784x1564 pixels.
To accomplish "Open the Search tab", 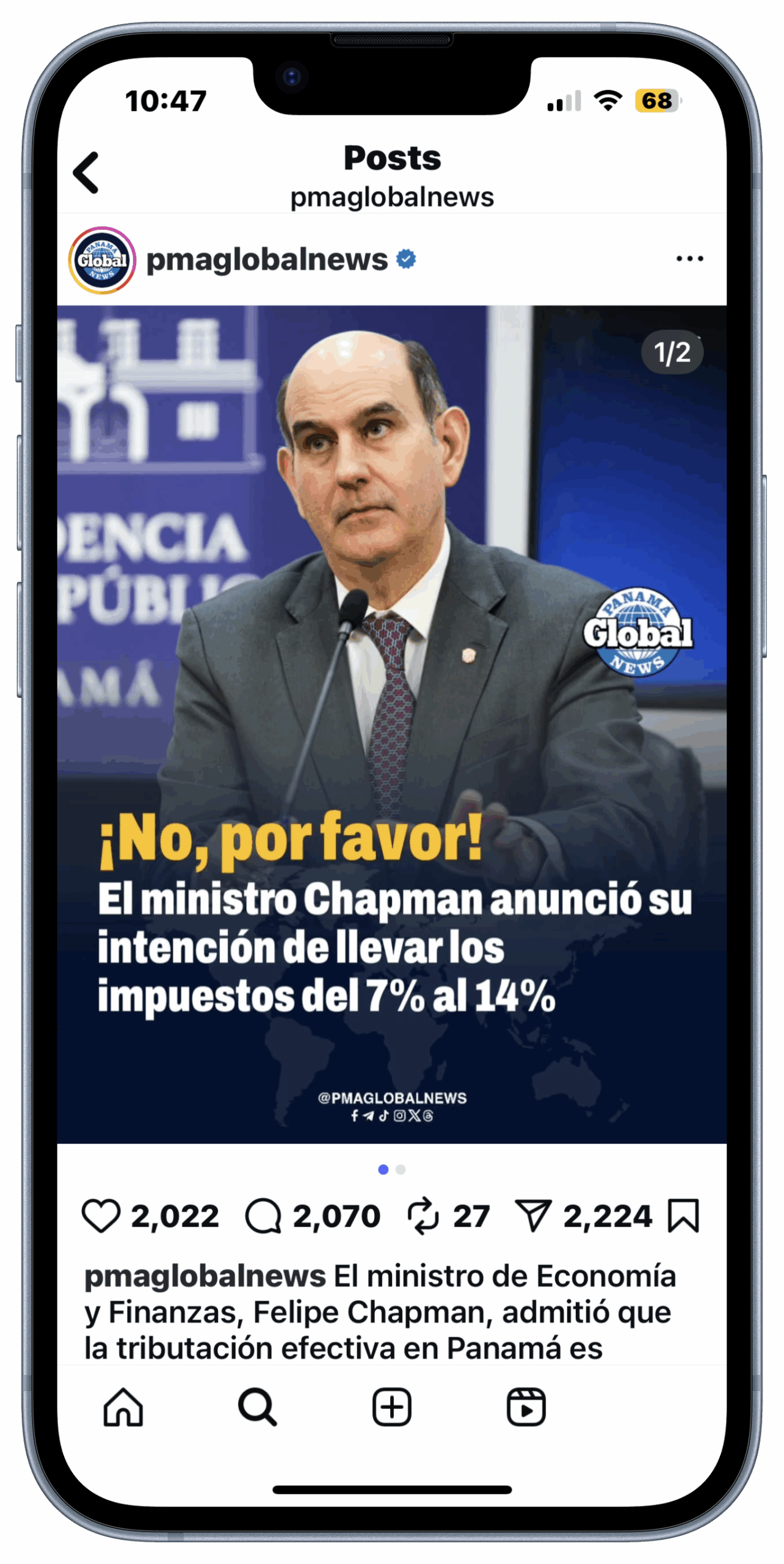I will (x=257, y=1406).
